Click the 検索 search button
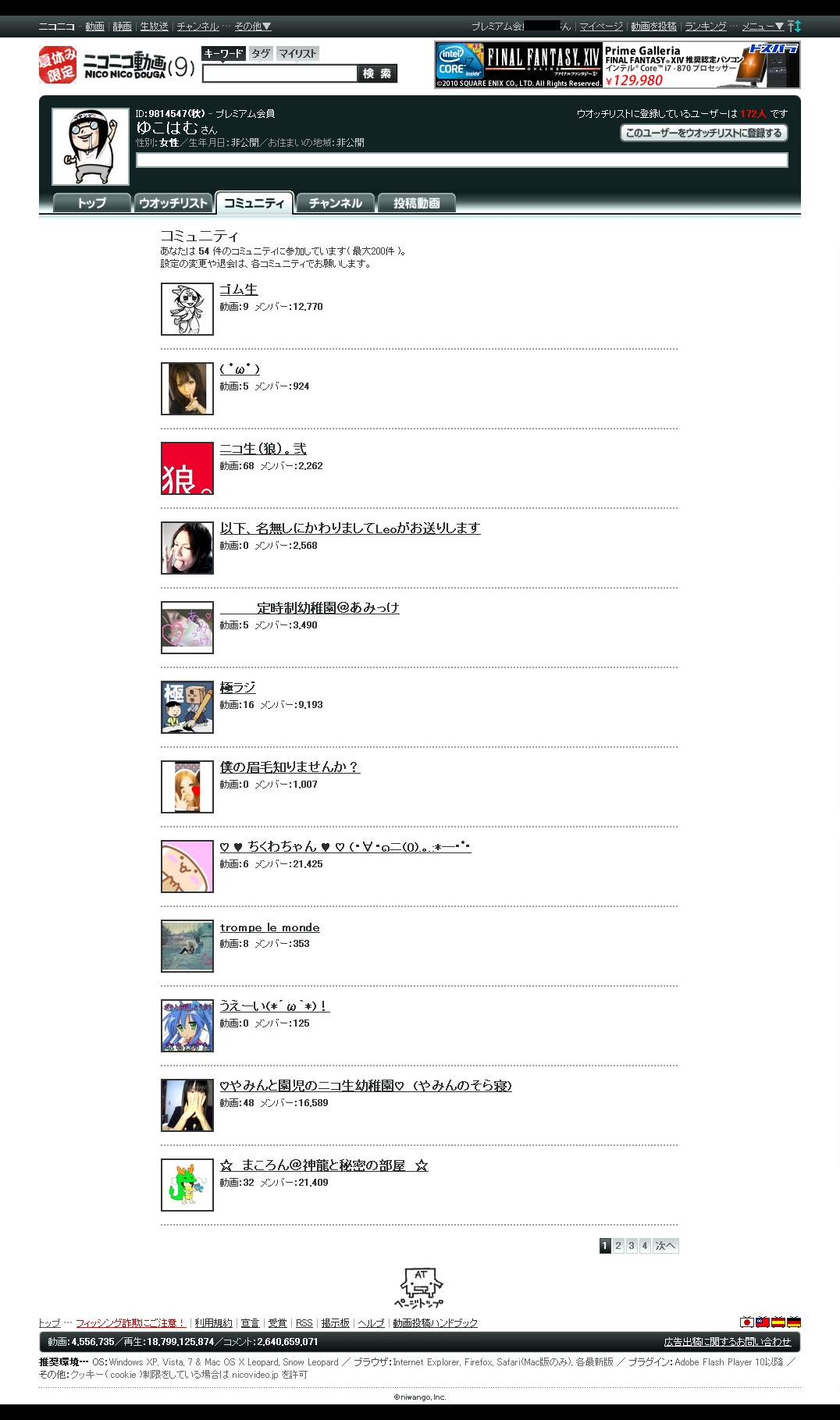The height and width of the screenshot is (1420, 840). point(377,73)
